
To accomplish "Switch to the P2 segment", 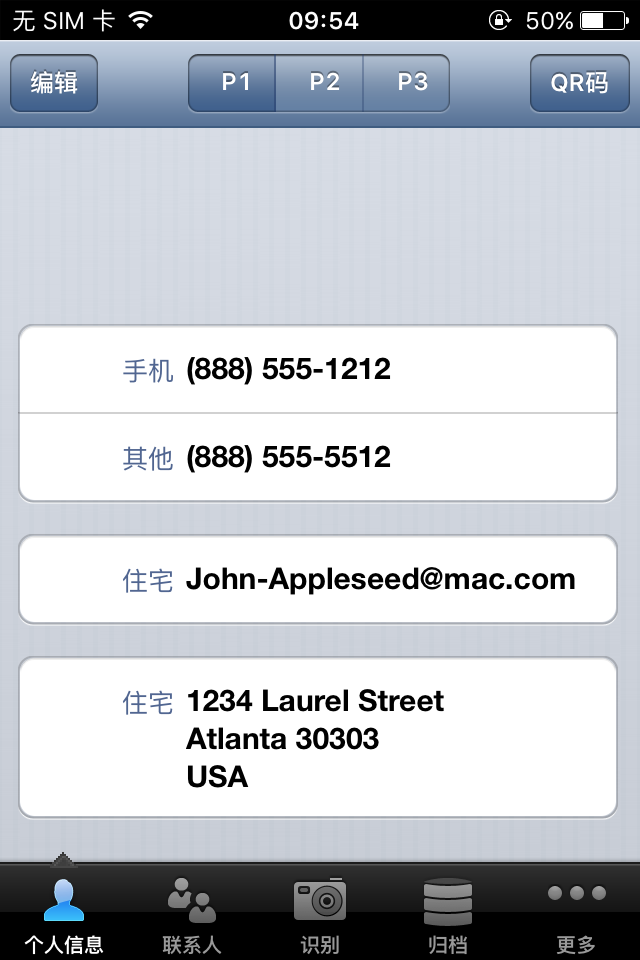I will pyautogui.click(x=319, y=83).
